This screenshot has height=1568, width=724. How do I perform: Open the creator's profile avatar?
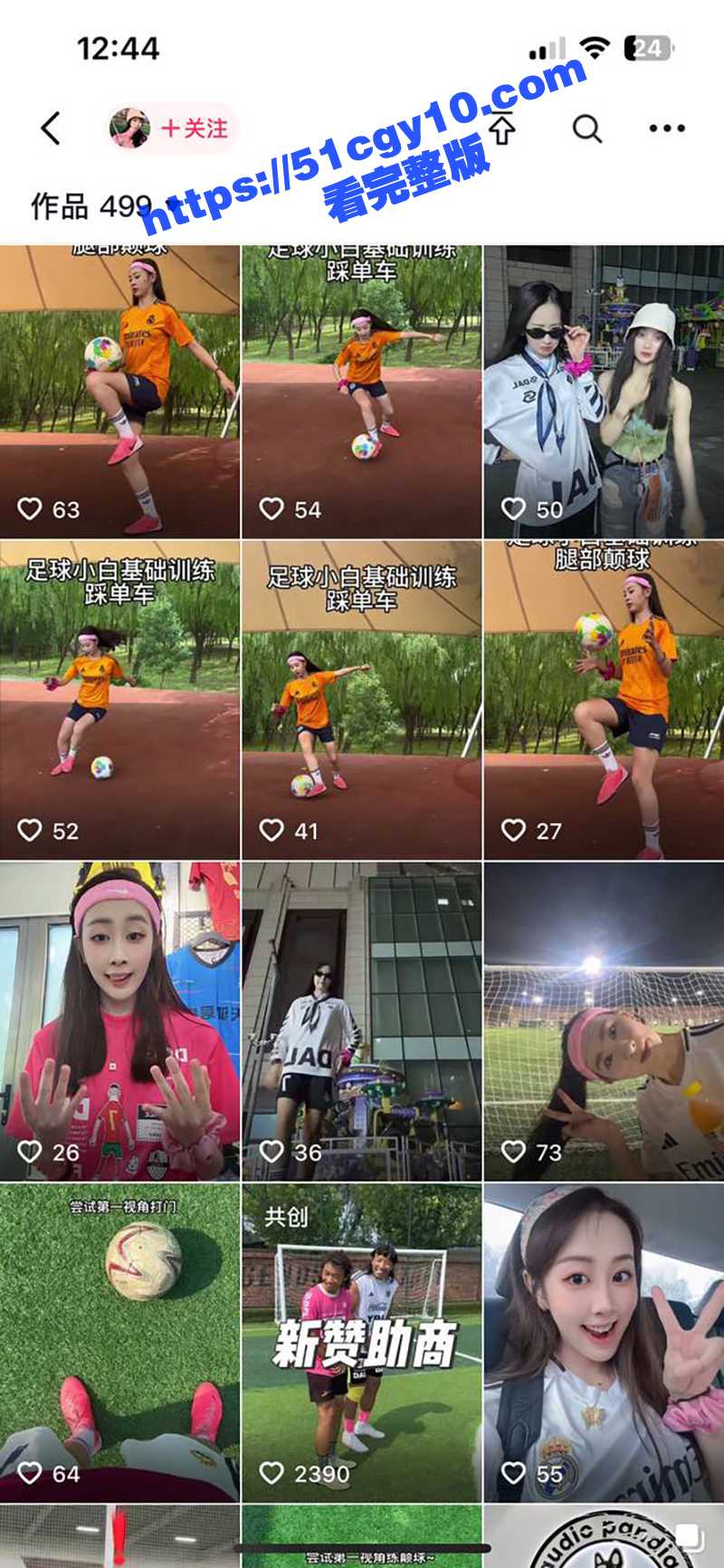[129, 128]
